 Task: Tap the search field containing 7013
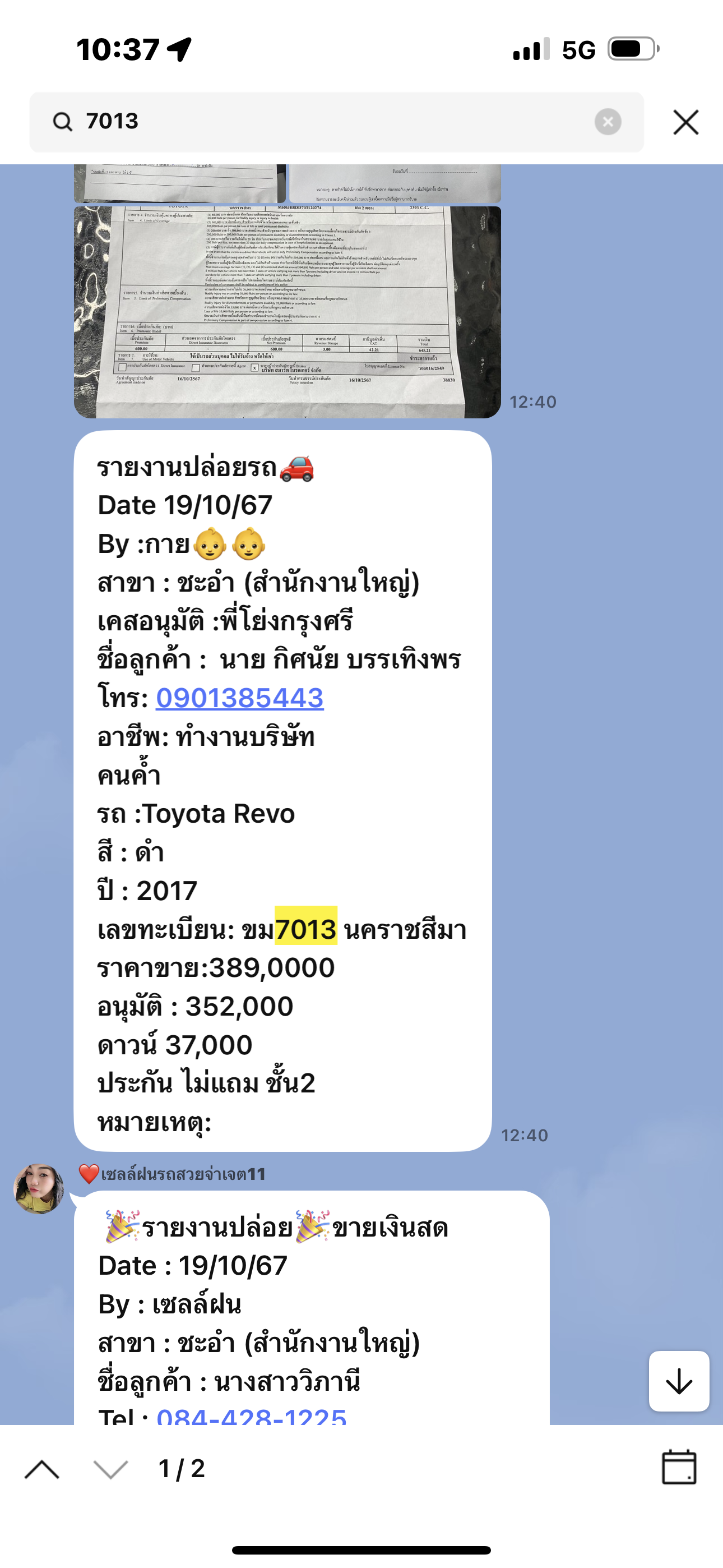coord(336,122)
